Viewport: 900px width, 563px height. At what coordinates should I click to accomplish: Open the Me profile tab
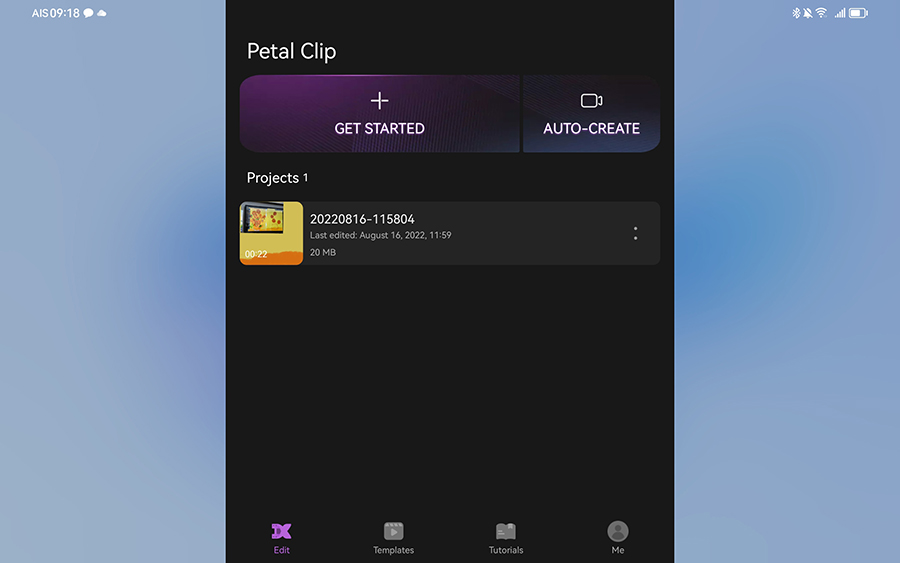coord(618,537)
